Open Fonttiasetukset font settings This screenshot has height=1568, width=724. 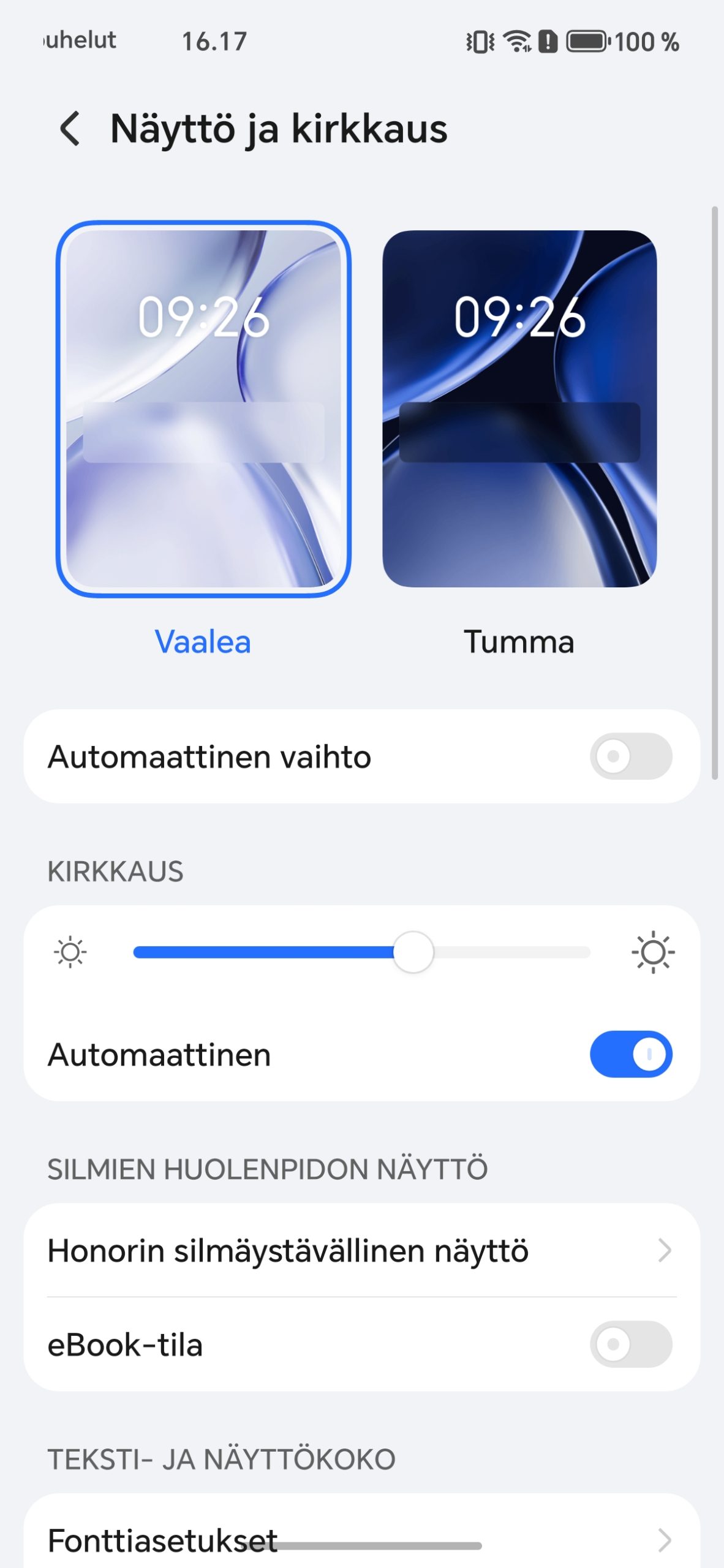point(361,1539)
